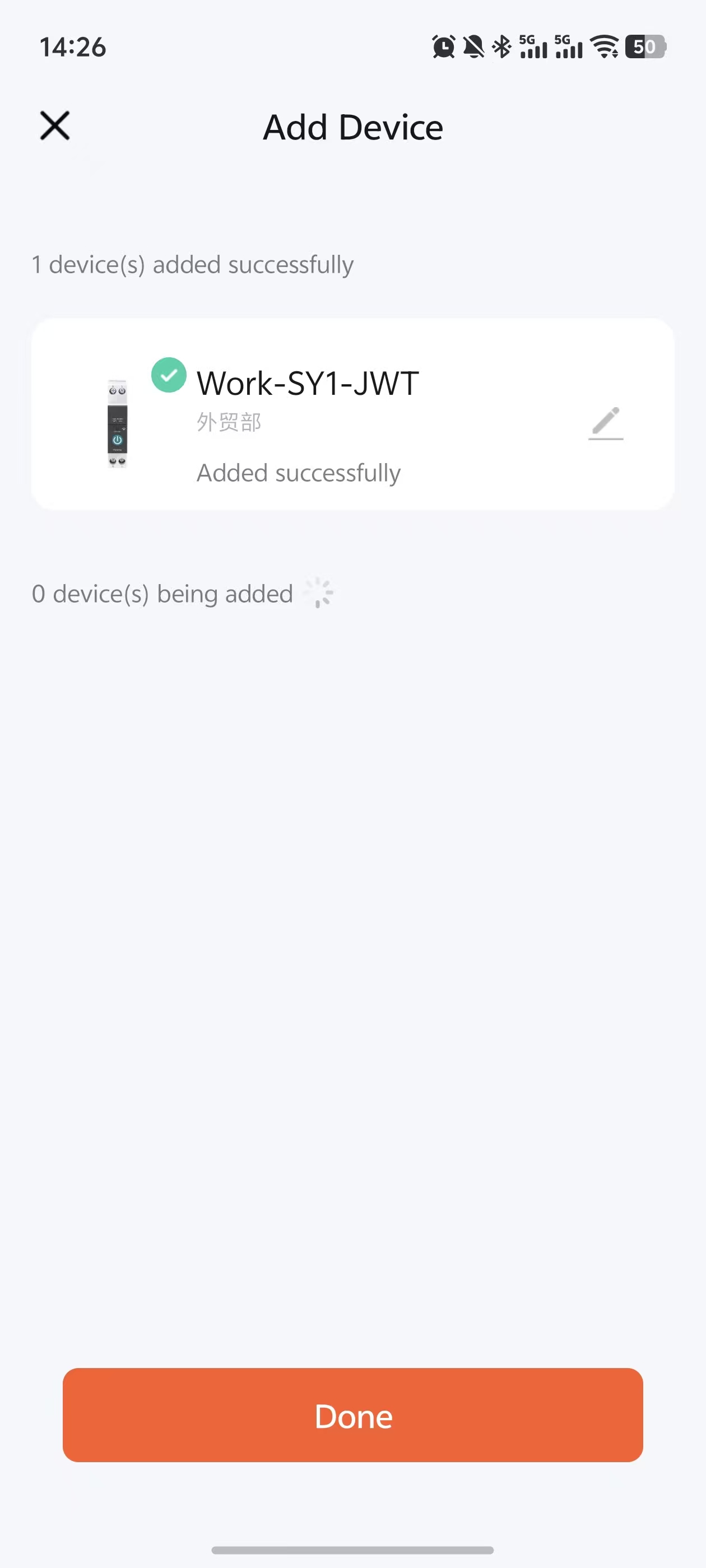Tap the Done button
706x1568 pixels.
(352, 1415)
